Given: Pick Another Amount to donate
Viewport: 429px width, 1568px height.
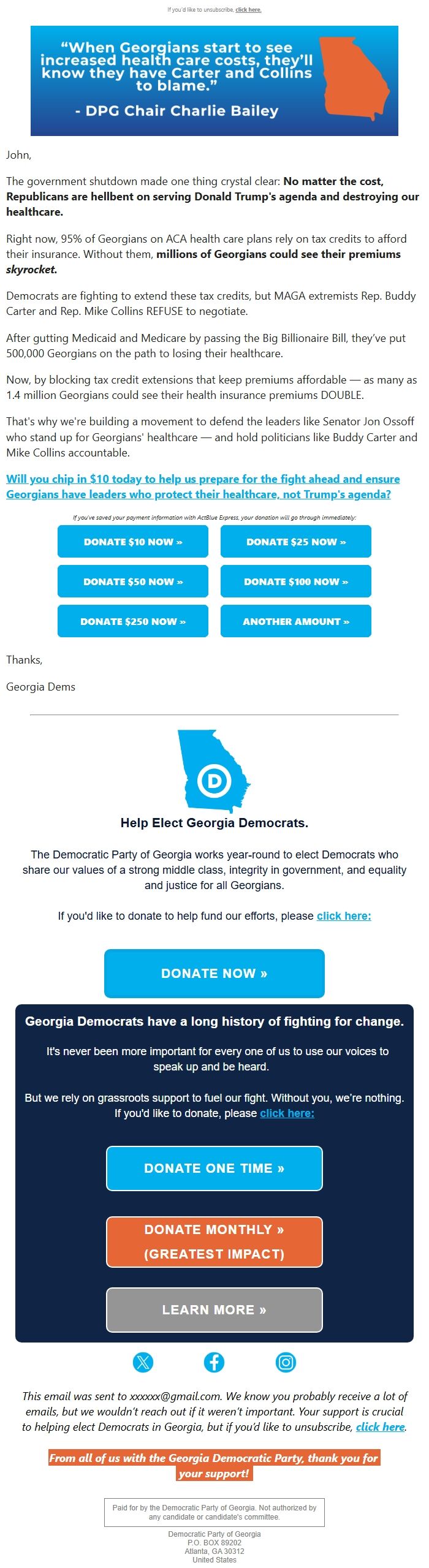Looking at the screenshot, I should (296, 621).
